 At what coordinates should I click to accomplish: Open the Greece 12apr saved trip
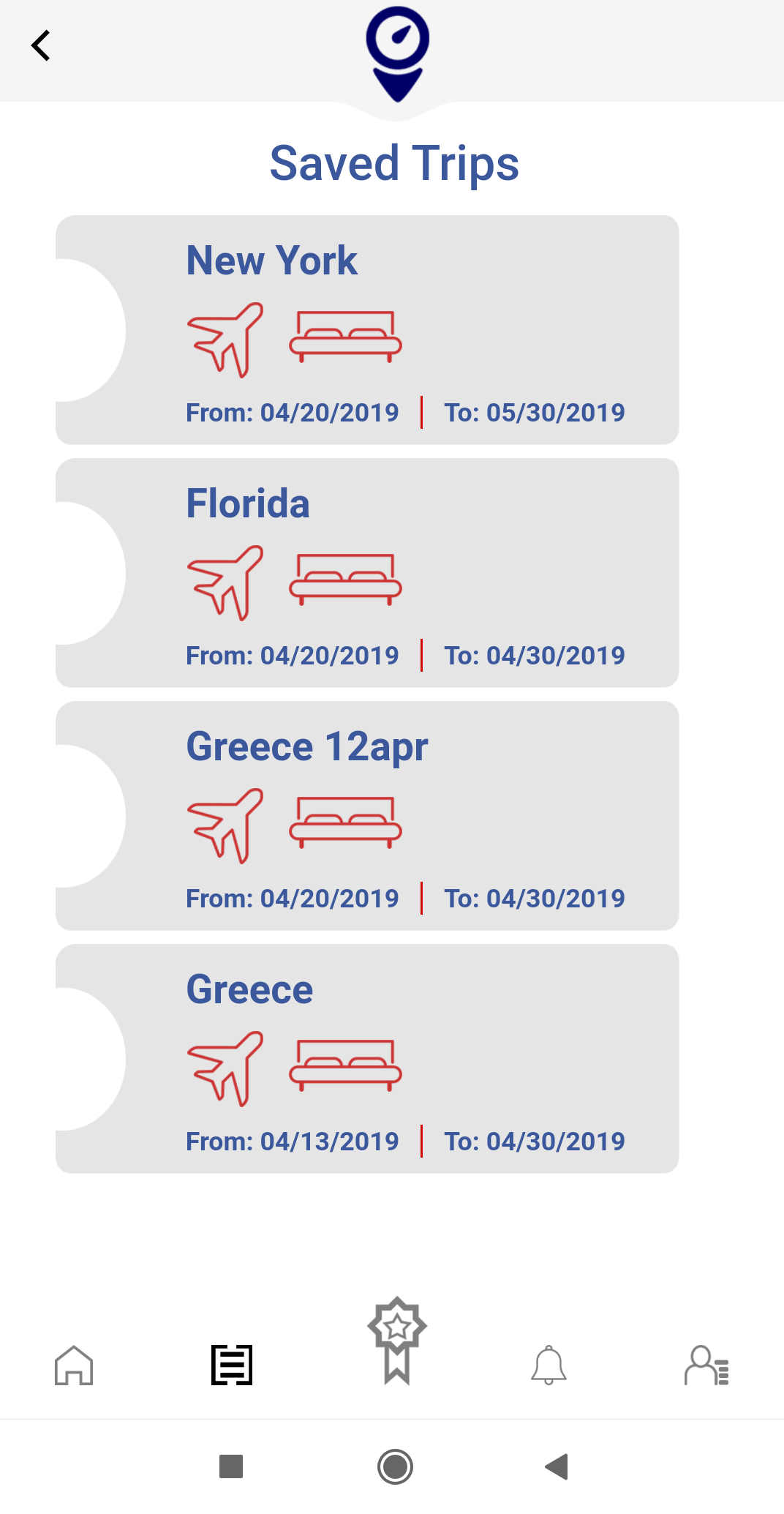coord(367,816)
